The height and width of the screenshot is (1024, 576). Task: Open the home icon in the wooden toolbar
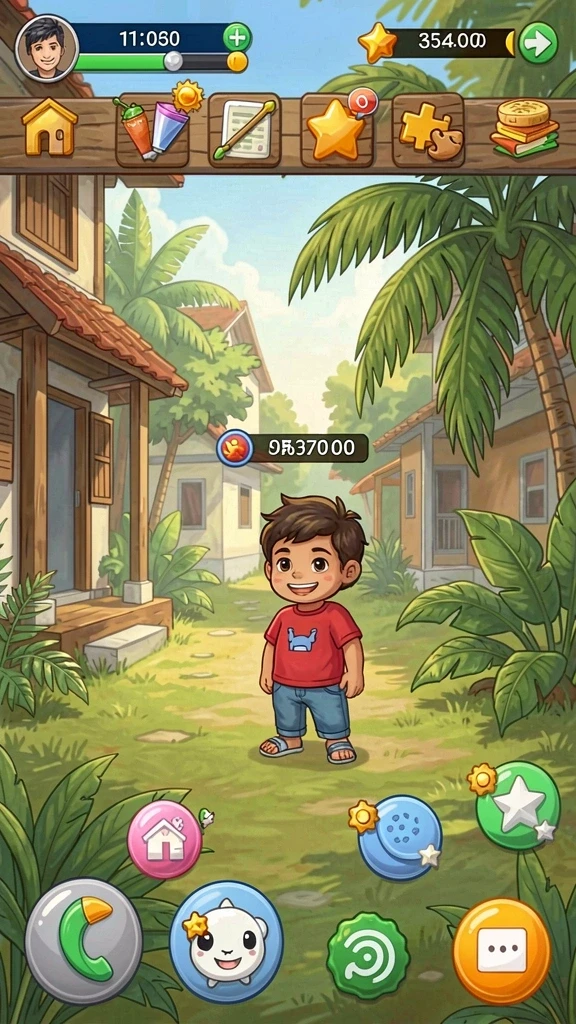(50, 127)
